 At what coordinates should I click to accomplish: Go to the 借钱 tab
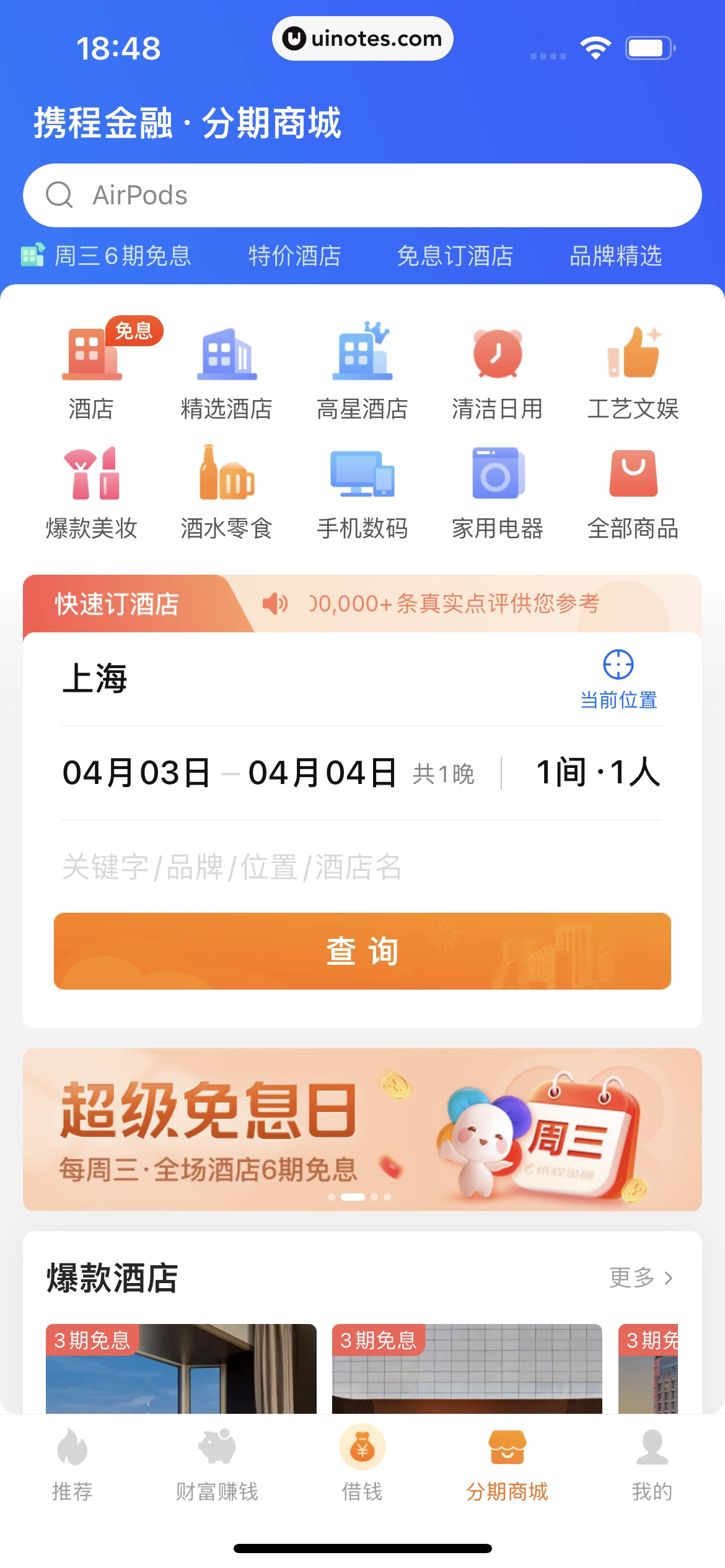click(x=362, y=1465)
